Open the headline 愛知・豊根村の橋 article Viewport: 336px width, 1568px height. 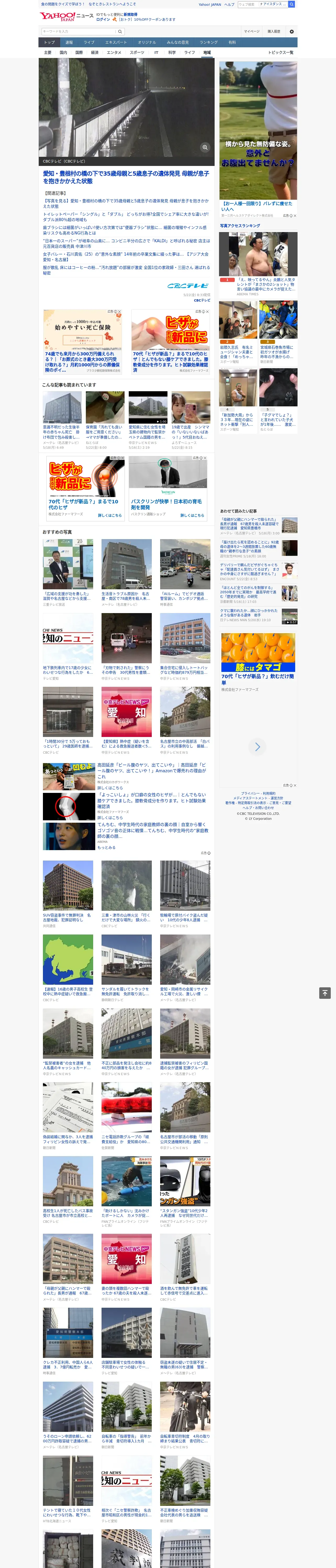126,177
